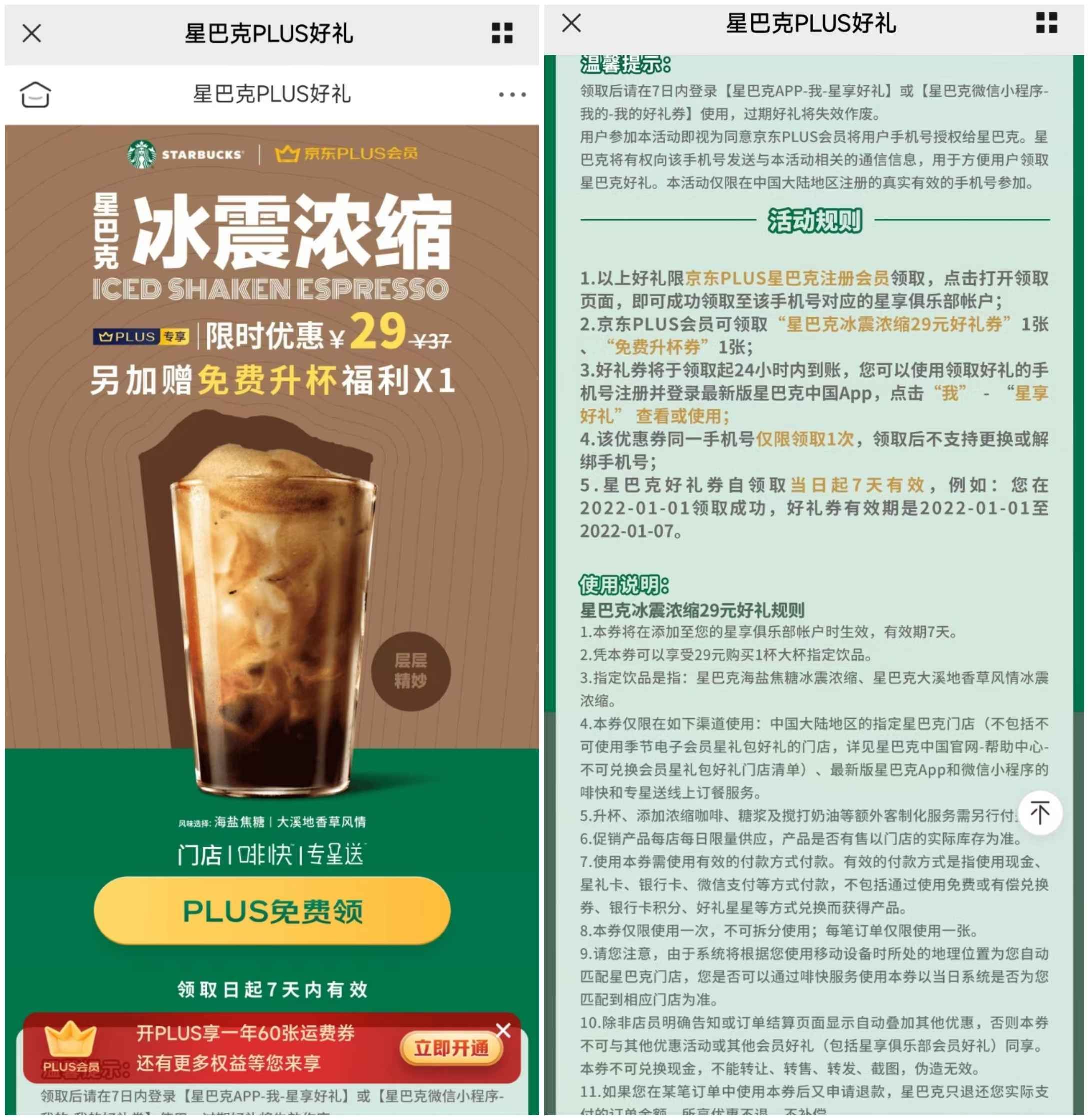Open the three-dot more options menu
1089x1120 pixels.
(x=512, y=94)
